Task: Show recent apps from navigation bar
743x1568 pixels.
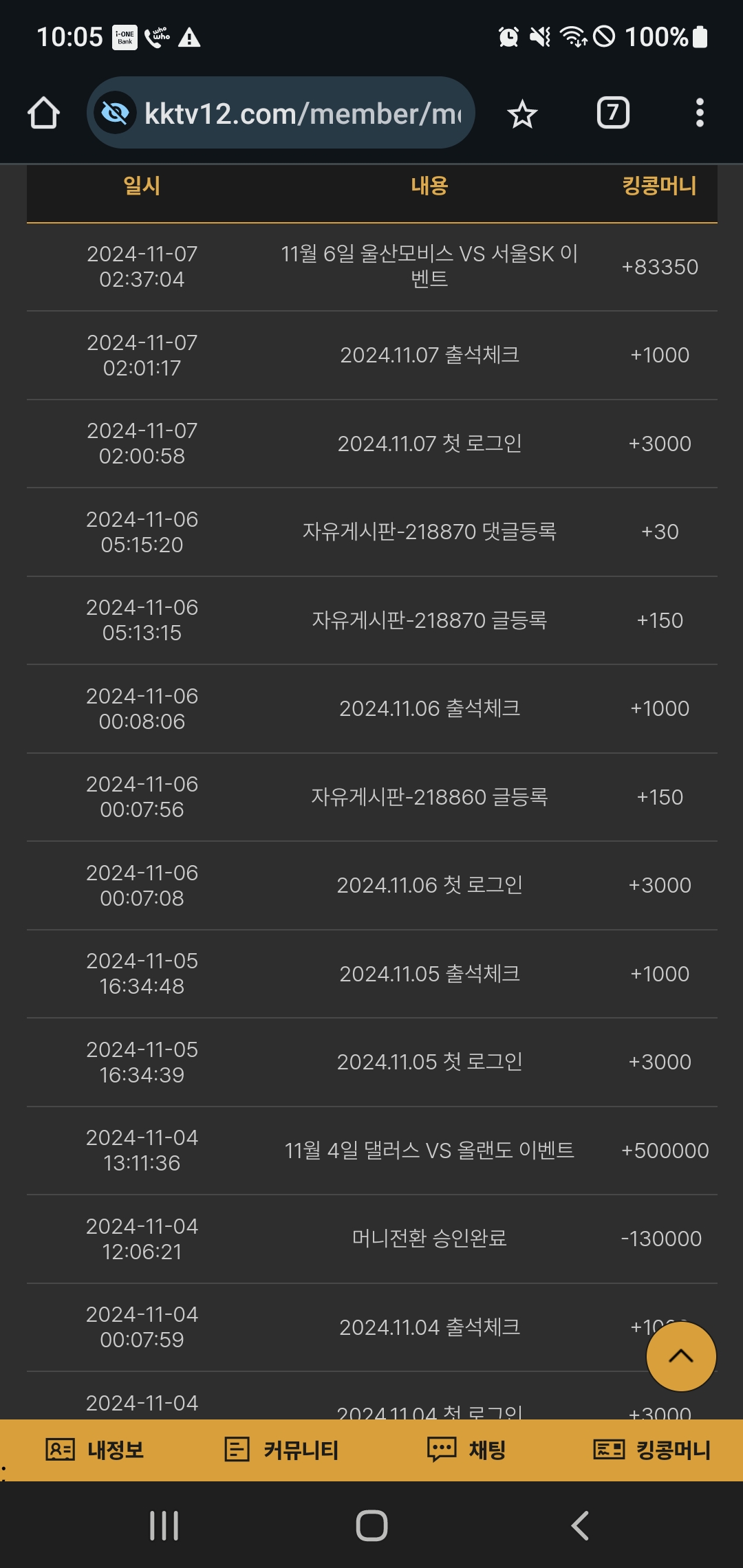Action: point(164,1525)
